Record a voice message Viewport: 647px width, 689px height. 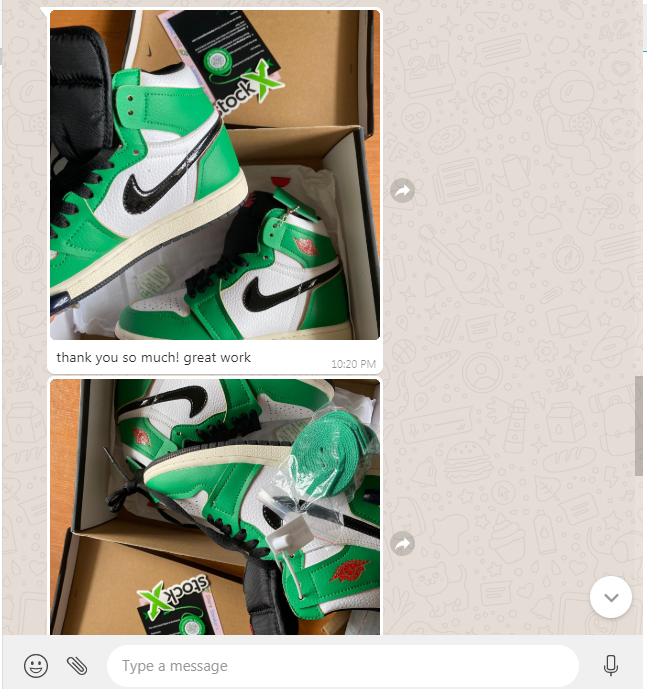(x=611, y=666)
